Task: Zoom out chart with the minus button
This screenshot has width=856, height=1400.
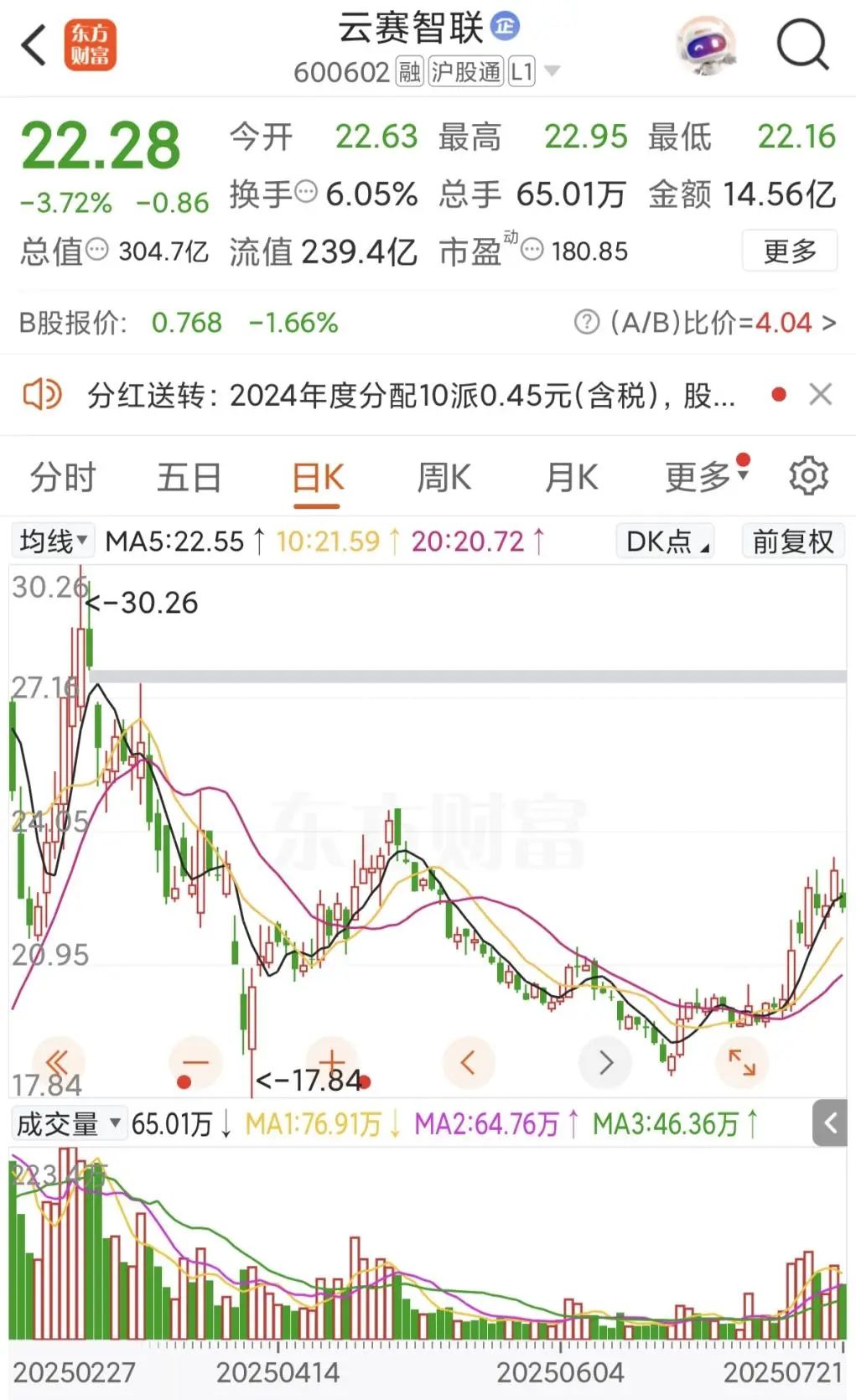Action: pos(195,1062)
